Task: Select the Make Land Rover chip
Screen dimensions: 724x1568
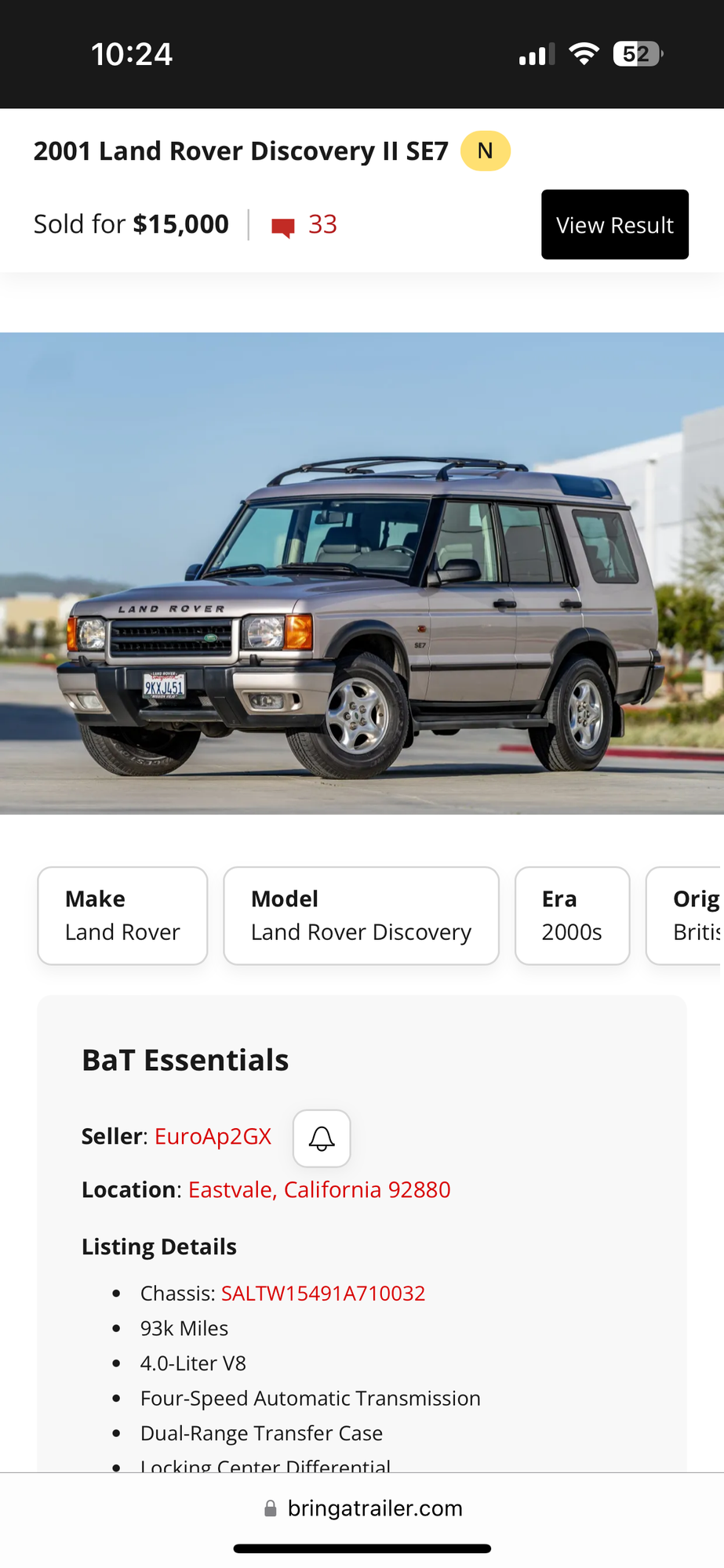Action: click(x=122, y=916)
